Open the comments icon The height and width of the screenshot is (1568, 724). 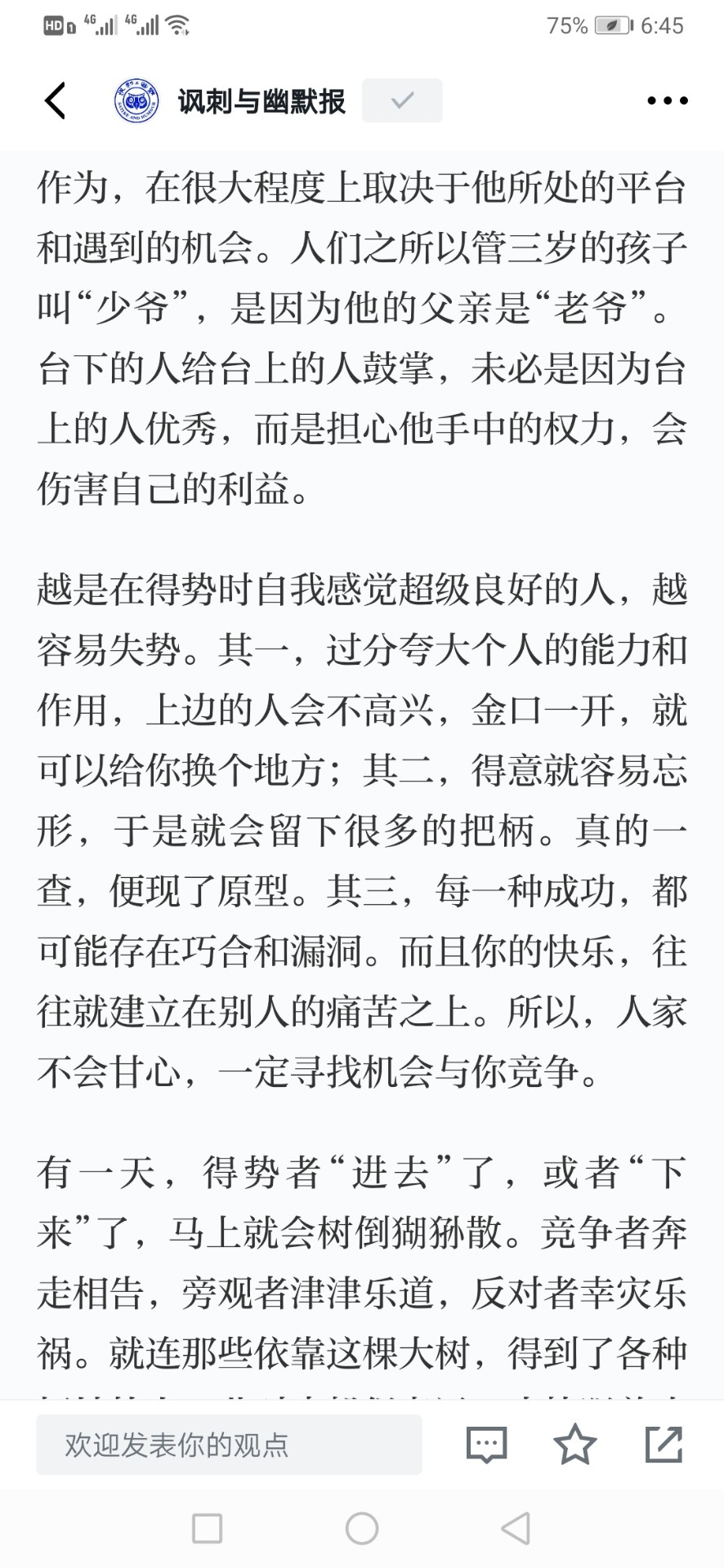487,1445
